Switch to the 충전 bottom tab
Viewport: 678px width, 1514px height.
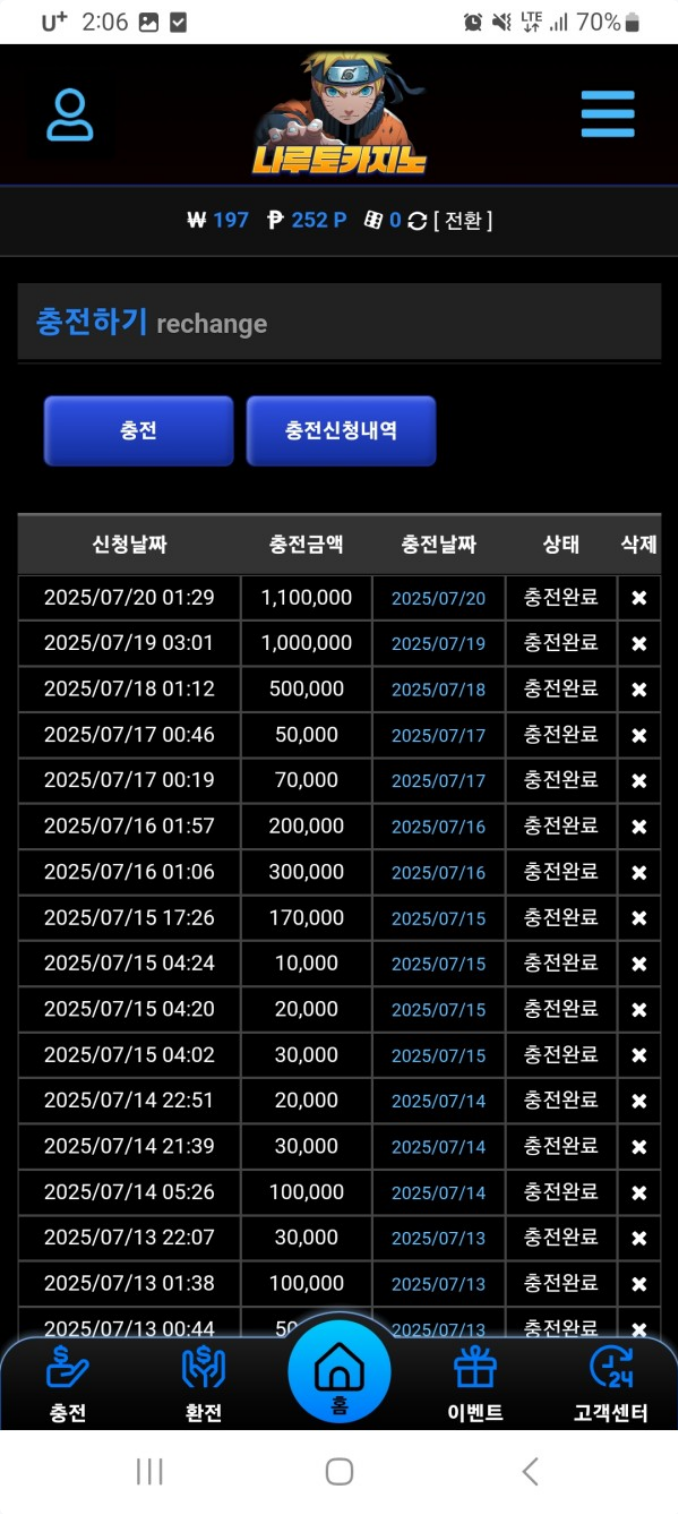(x=67, y=1385)
